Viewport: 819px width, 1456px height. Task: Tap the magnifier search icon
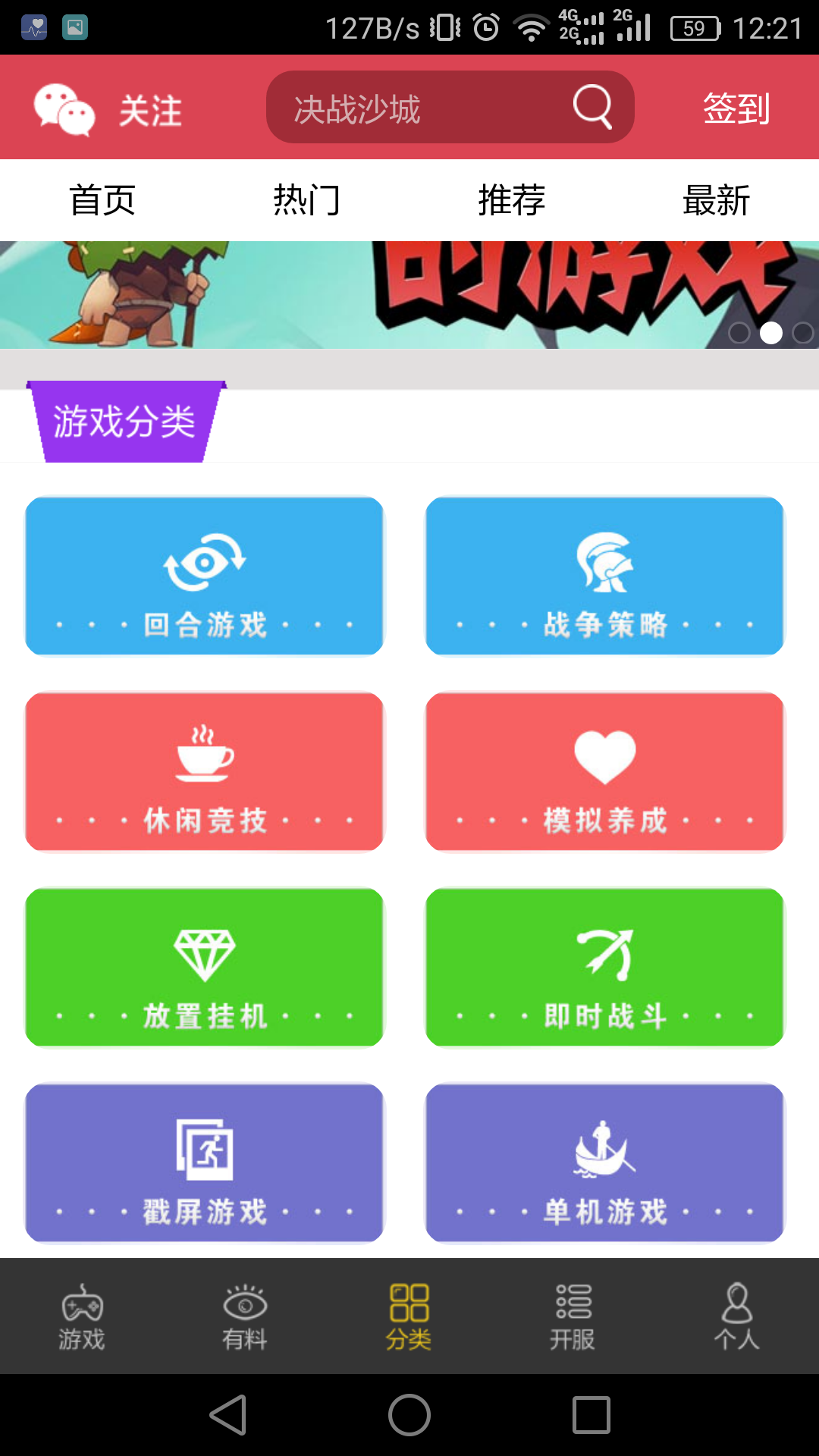[x=592, y=107]
